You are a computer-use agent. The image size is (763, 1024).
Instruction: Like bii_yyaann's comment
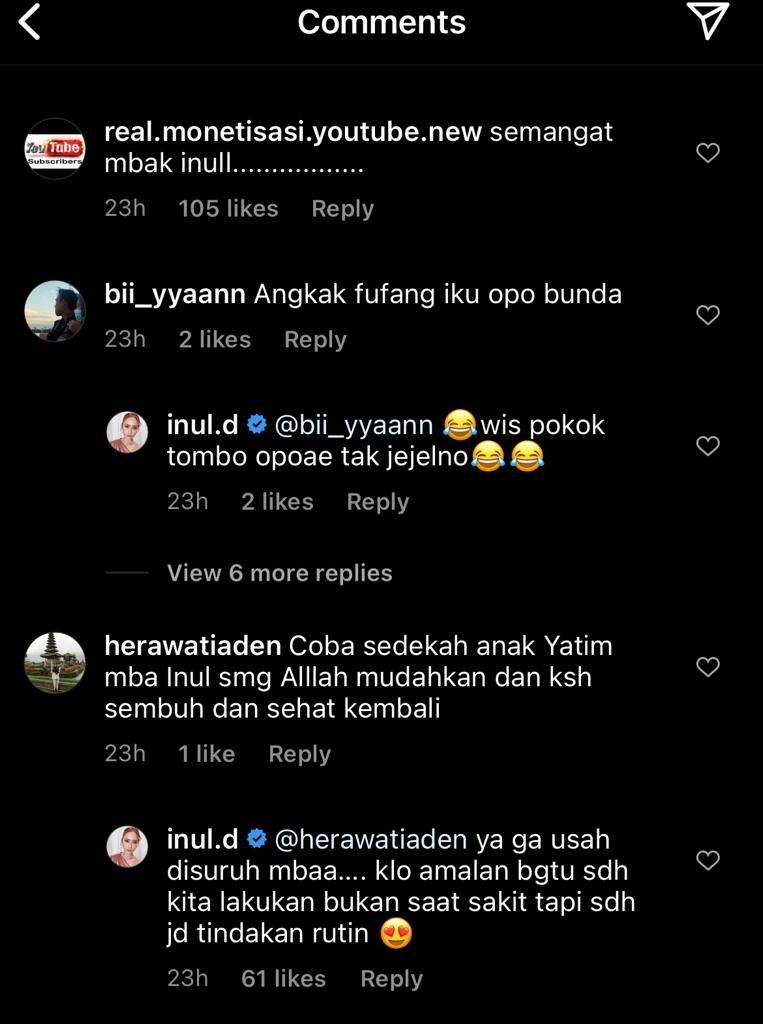[707, 315]
